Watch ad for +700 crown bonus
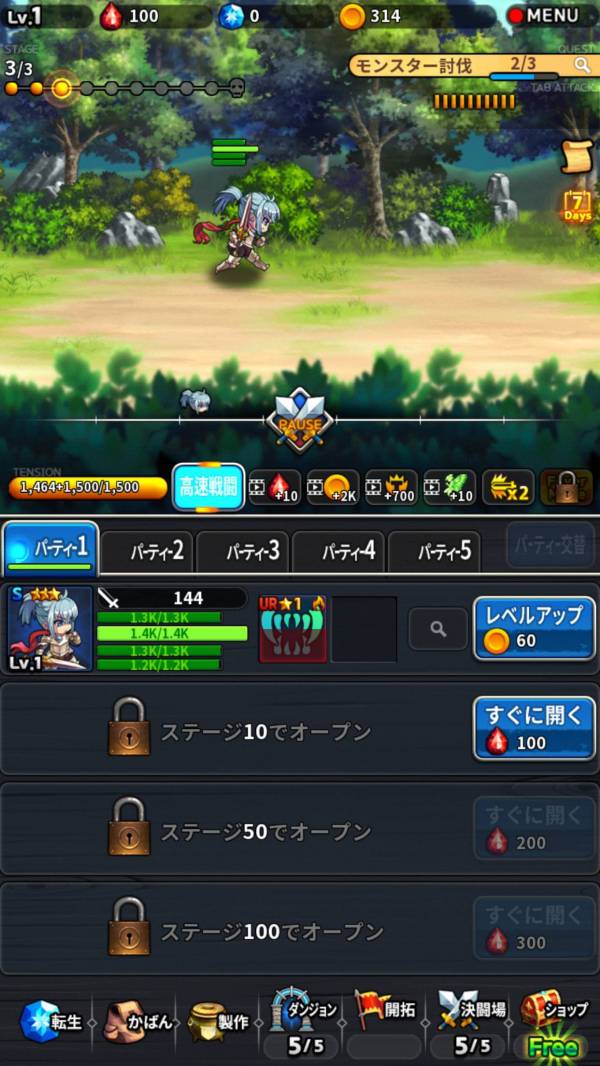The image size is (600, 1066). coord(391,487)
